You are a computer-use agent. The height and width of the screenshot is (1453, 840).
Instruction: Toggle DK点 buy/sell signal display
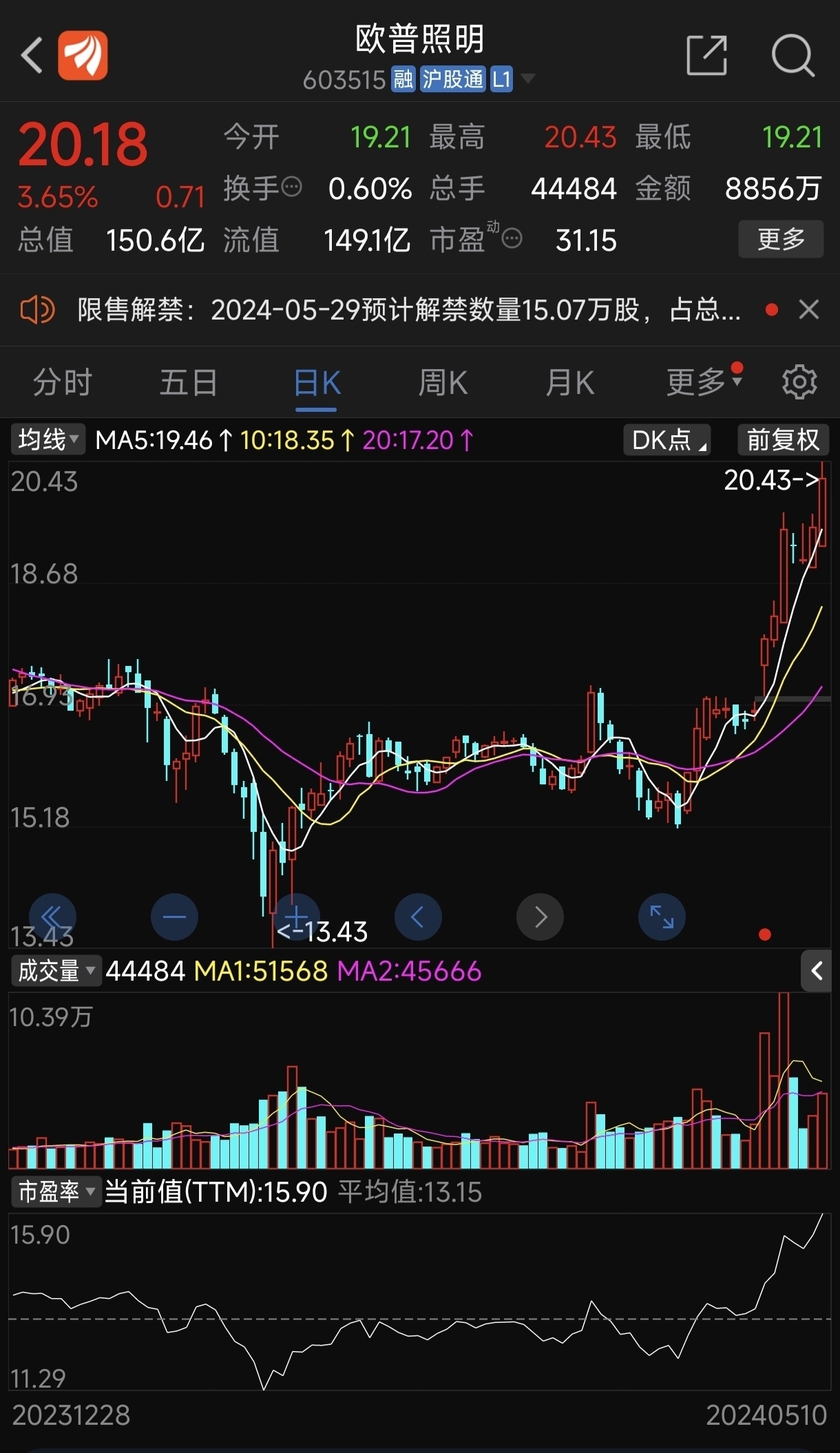[x=666, y=439]
